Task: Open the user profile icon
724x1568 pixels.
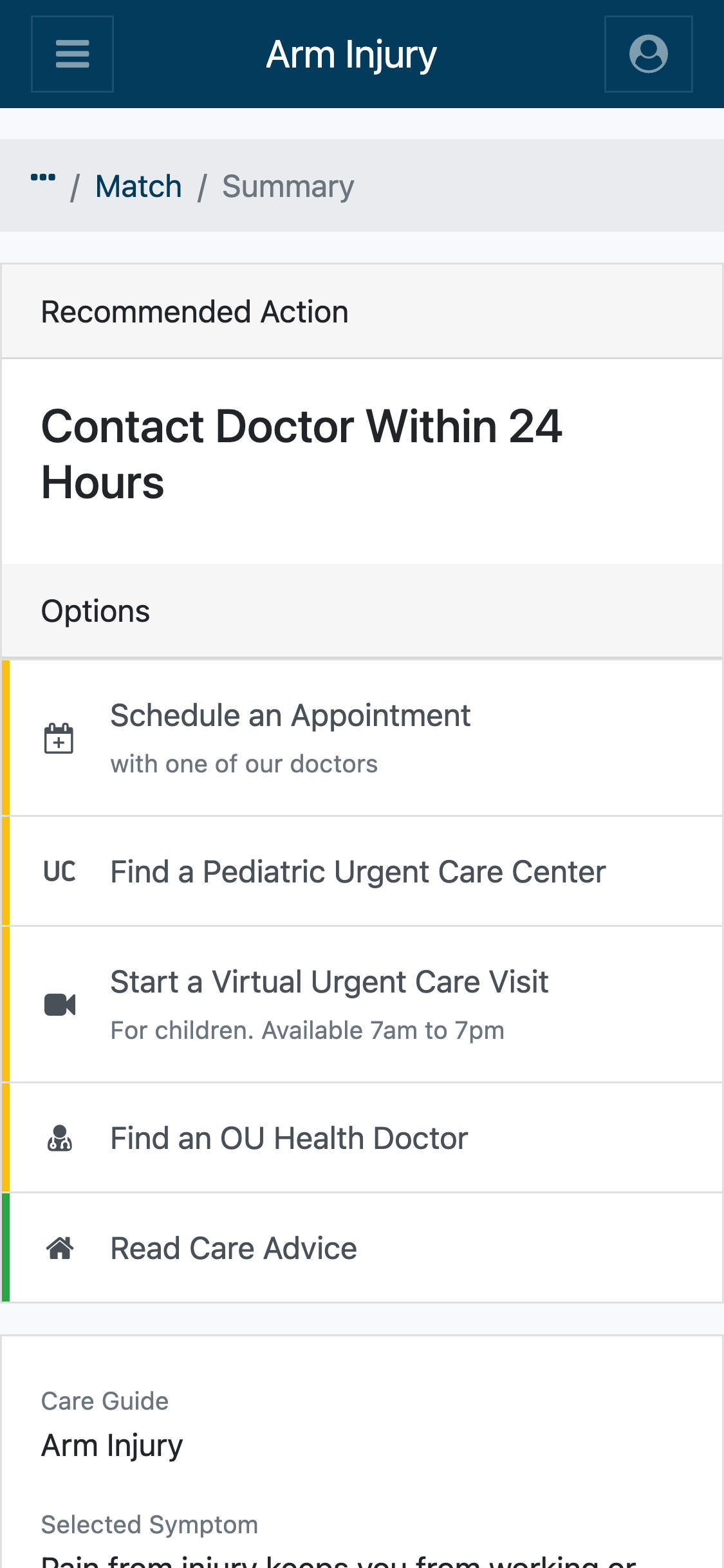Action: pos(648,53)
